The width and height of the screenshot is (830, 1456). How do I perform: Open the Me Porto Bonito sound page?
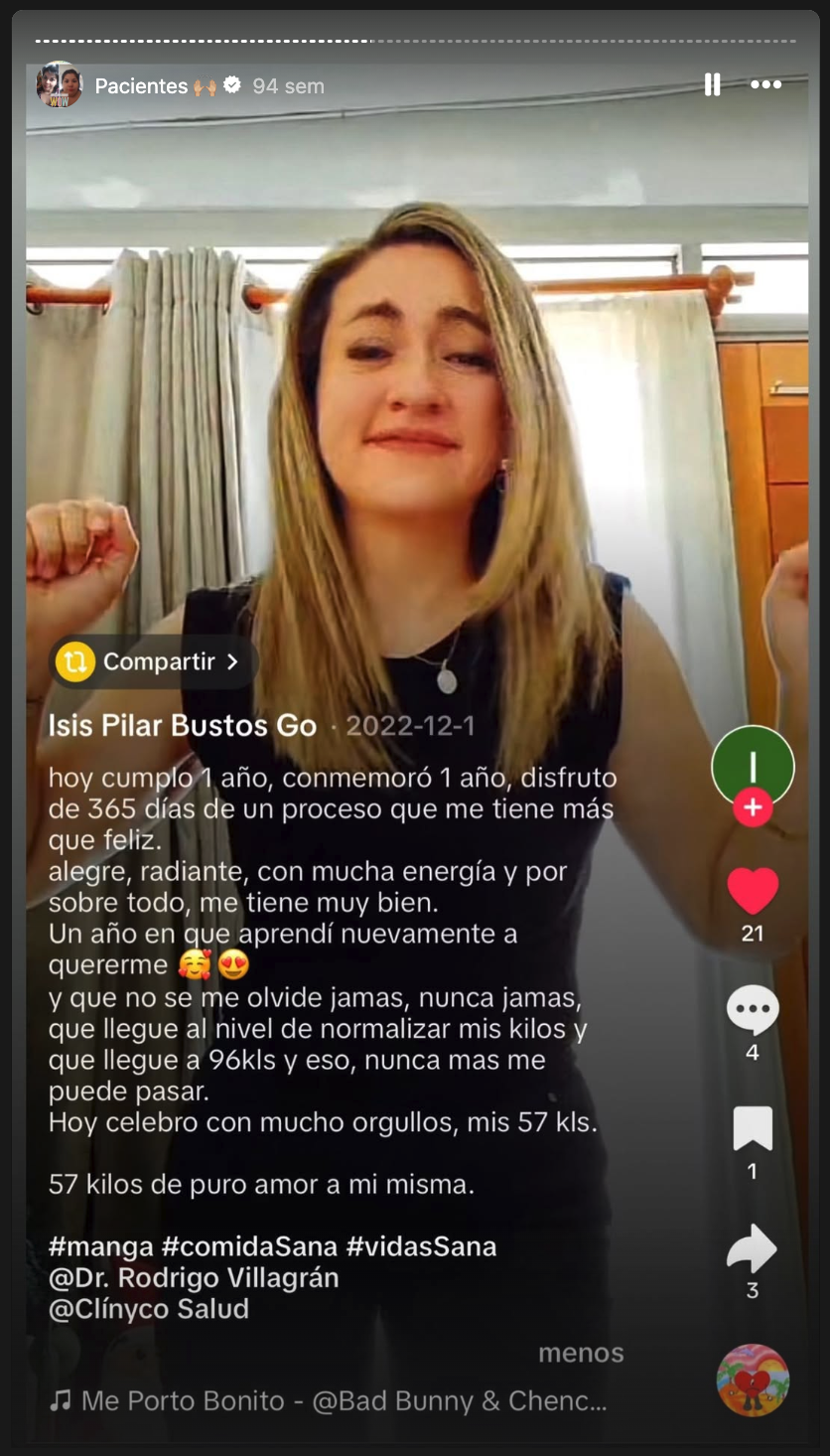328,1401
